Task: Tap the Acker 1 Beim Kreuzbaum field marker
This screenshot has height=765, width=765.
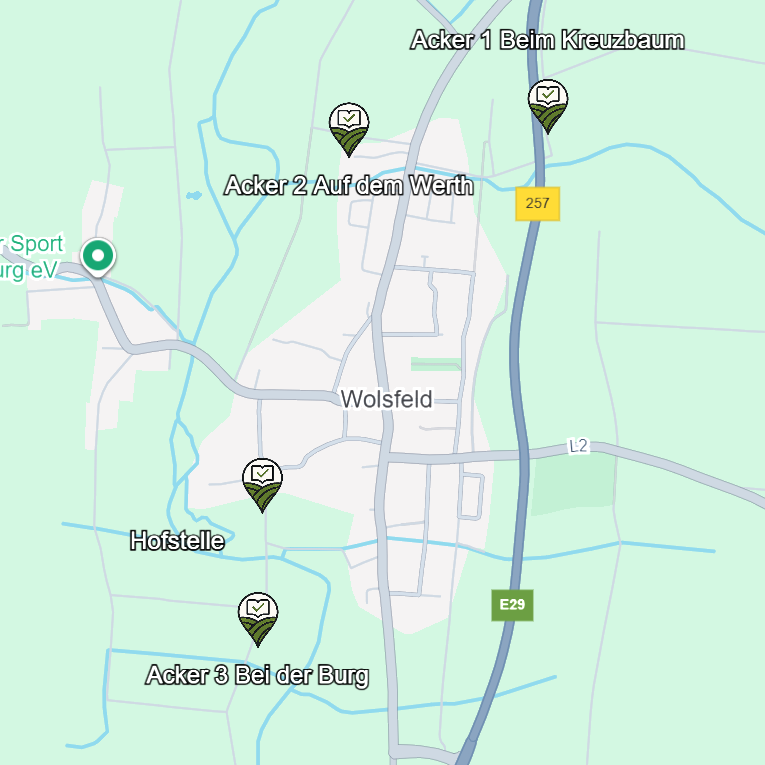Action: (x=547, y=103)
